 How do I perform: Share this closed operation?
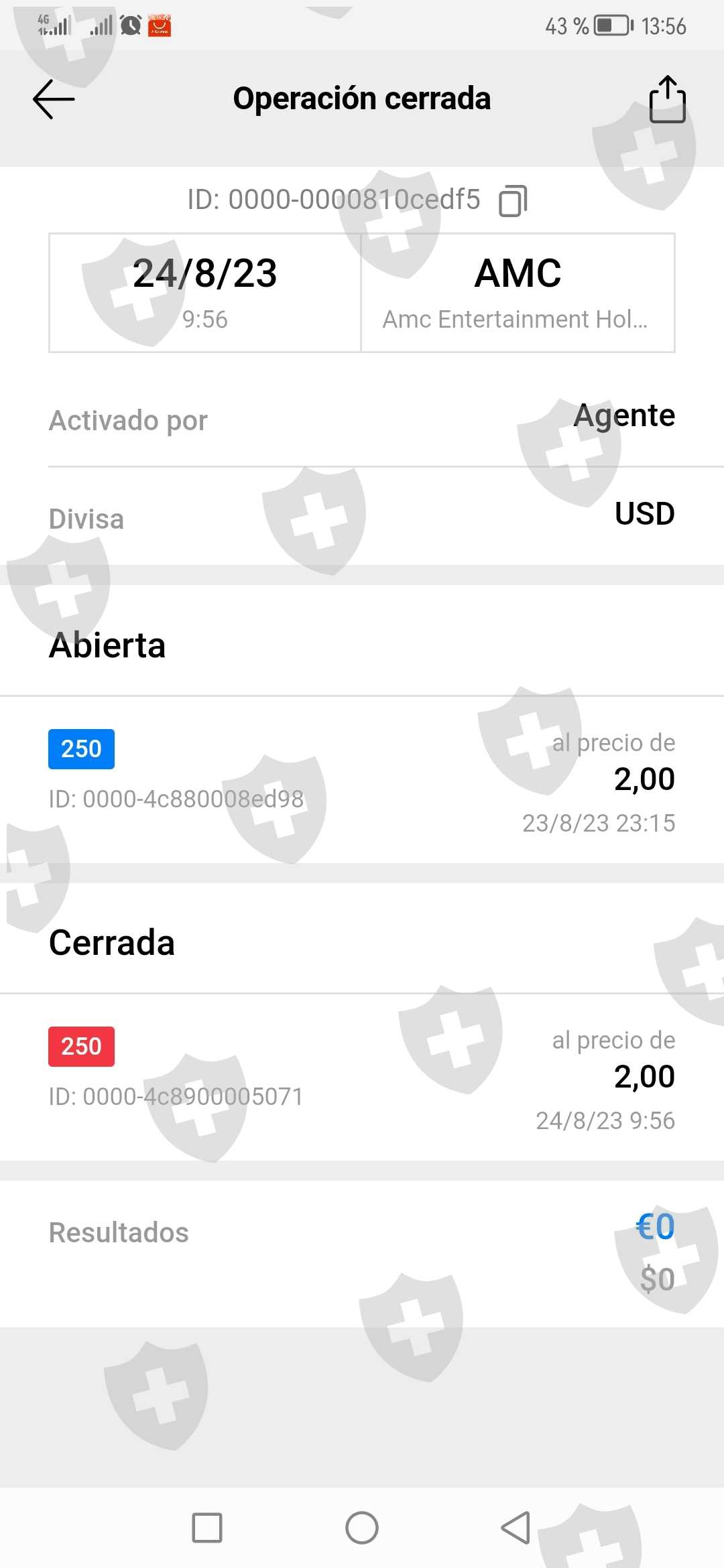click(x=667, y=100)
